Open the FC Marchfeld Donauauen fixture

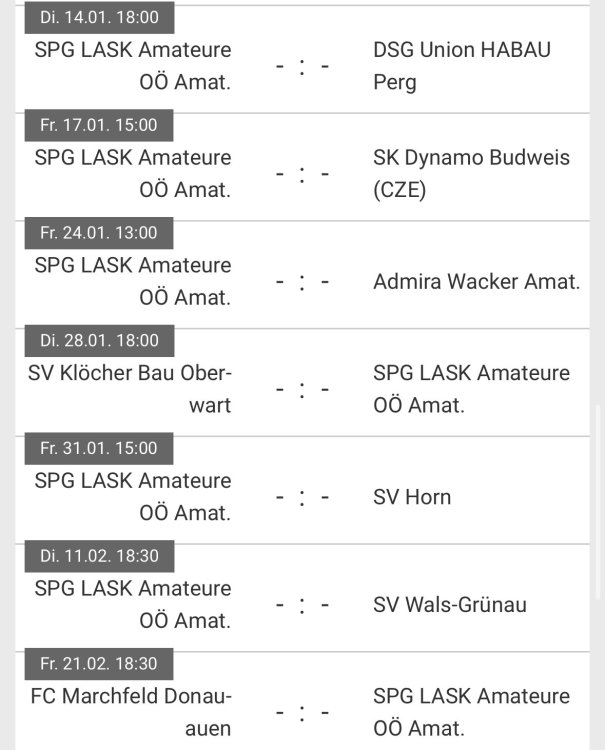302,712
